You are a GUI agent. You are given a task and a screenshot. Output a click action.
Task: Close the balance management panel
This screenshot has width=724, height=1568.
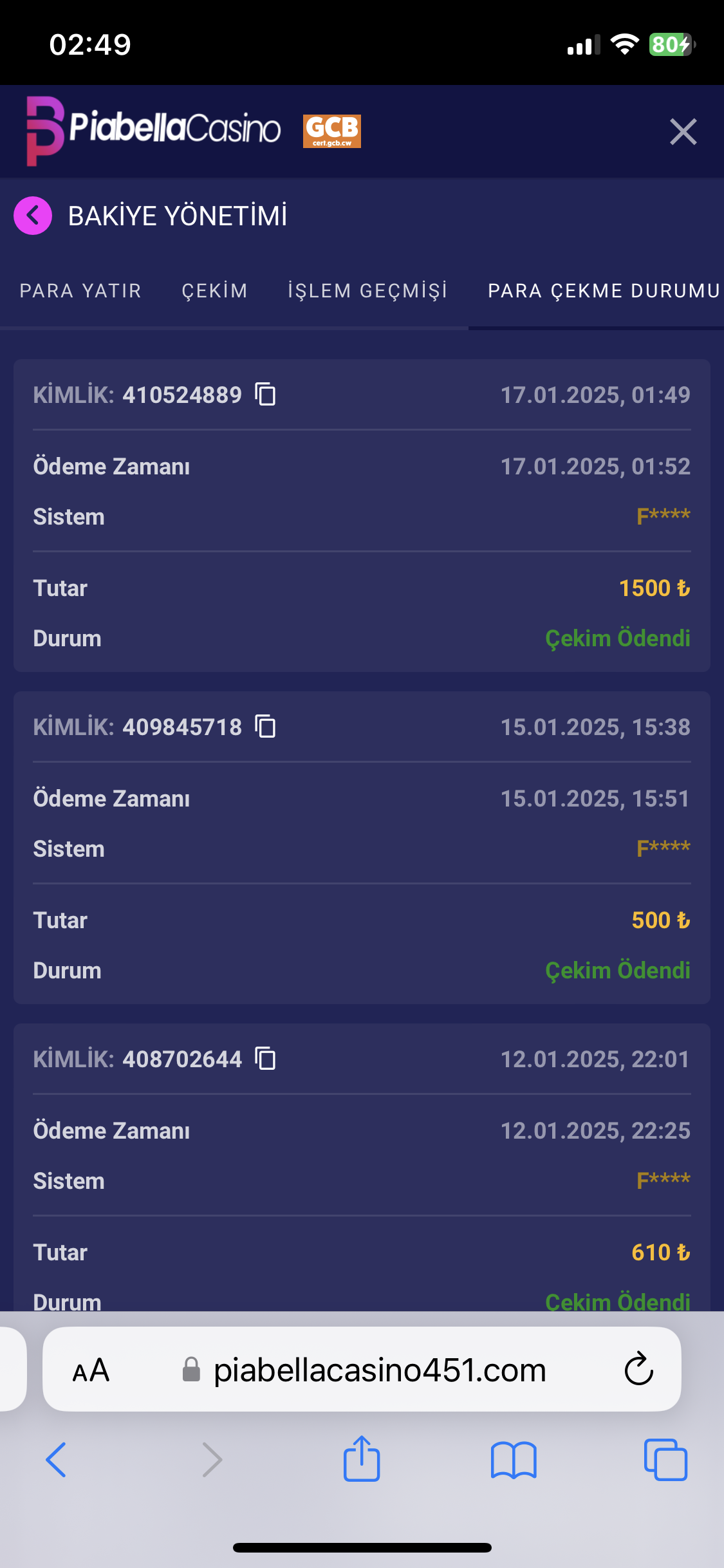tap(683, 132)
